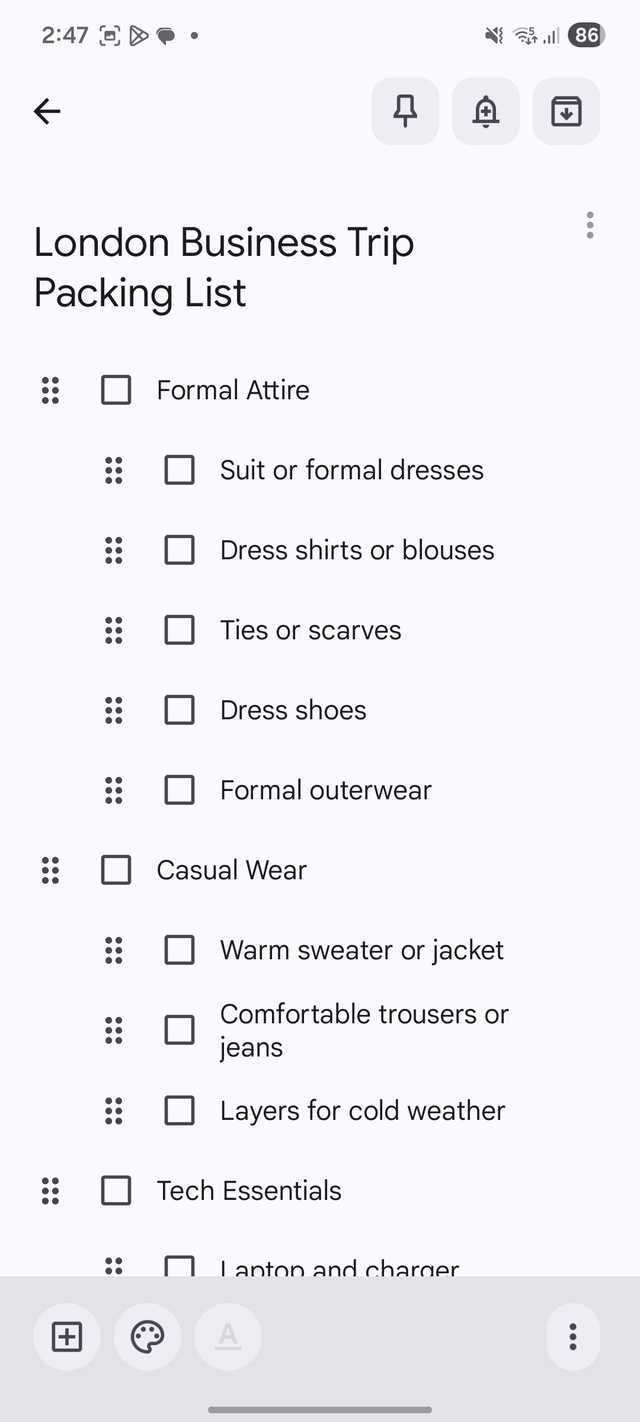The width and height of the screenshot is (640, 1422).
Task: Check Comfortable trousers or jeans
Action: (x=179, y=1030)
